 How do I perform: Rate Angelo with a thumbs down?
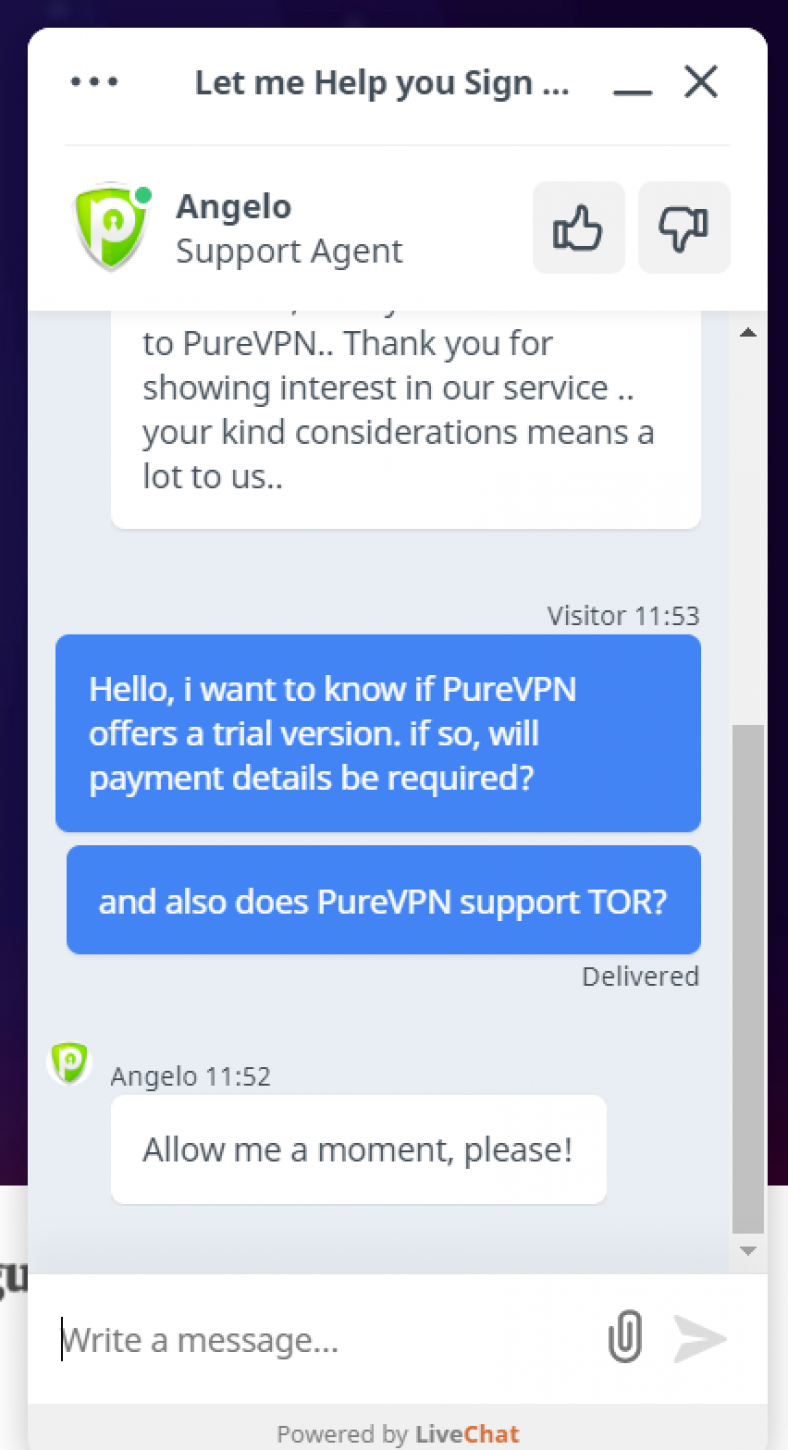pos(684,227)
